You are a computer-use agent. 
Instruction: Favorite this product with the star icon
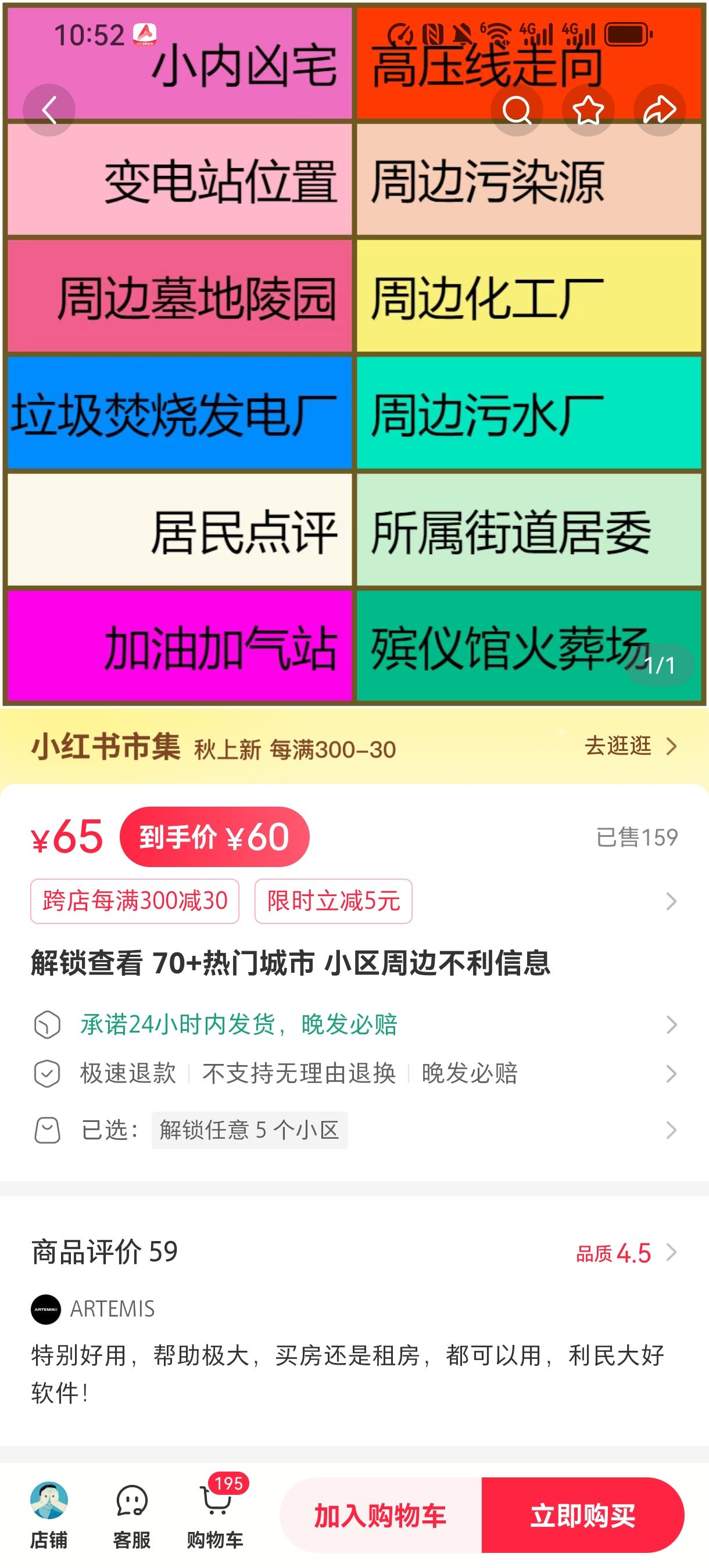point(588,110)
